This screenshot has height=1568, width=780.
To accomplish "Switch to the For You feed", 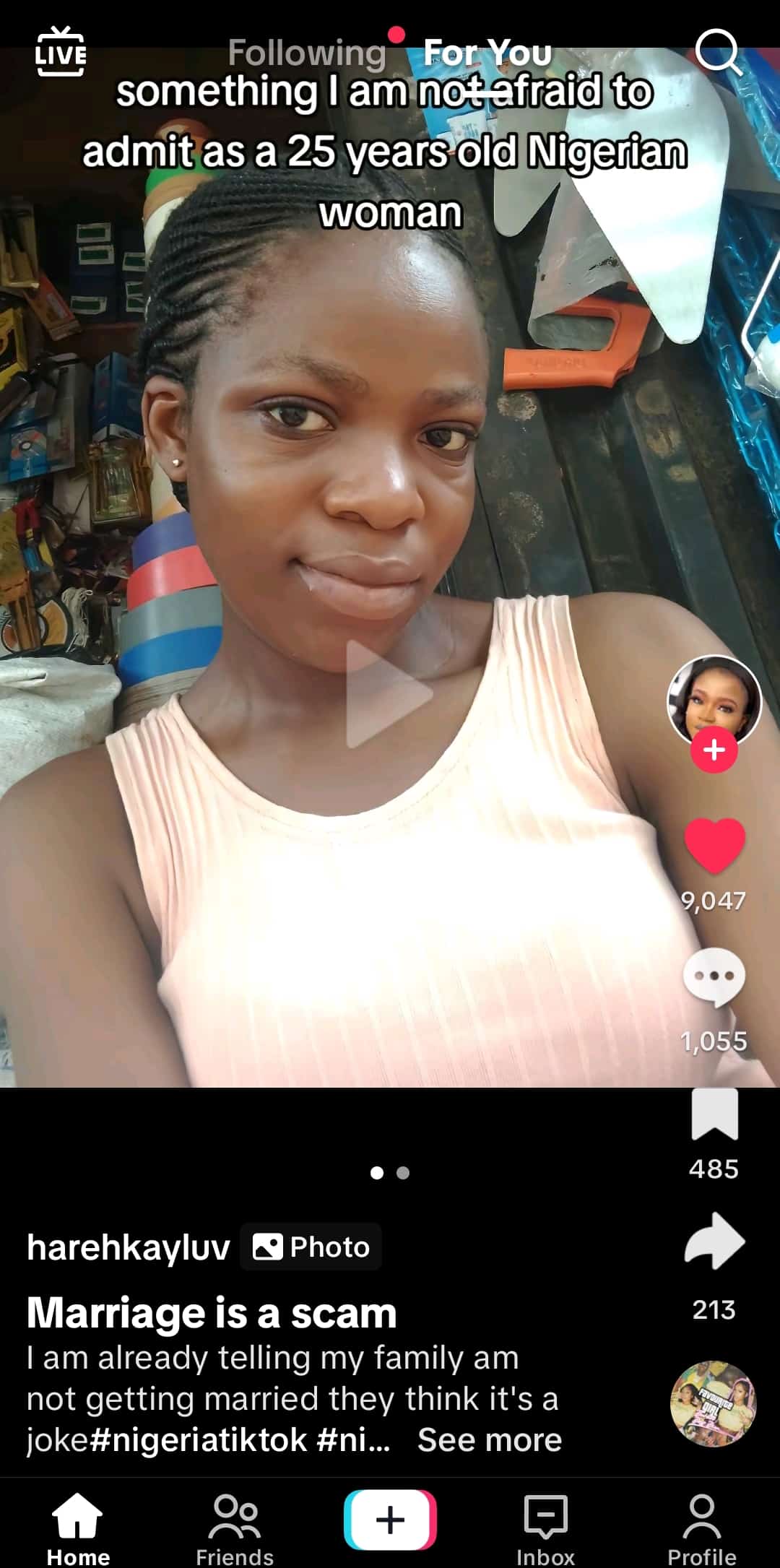I will pos(487,53).
